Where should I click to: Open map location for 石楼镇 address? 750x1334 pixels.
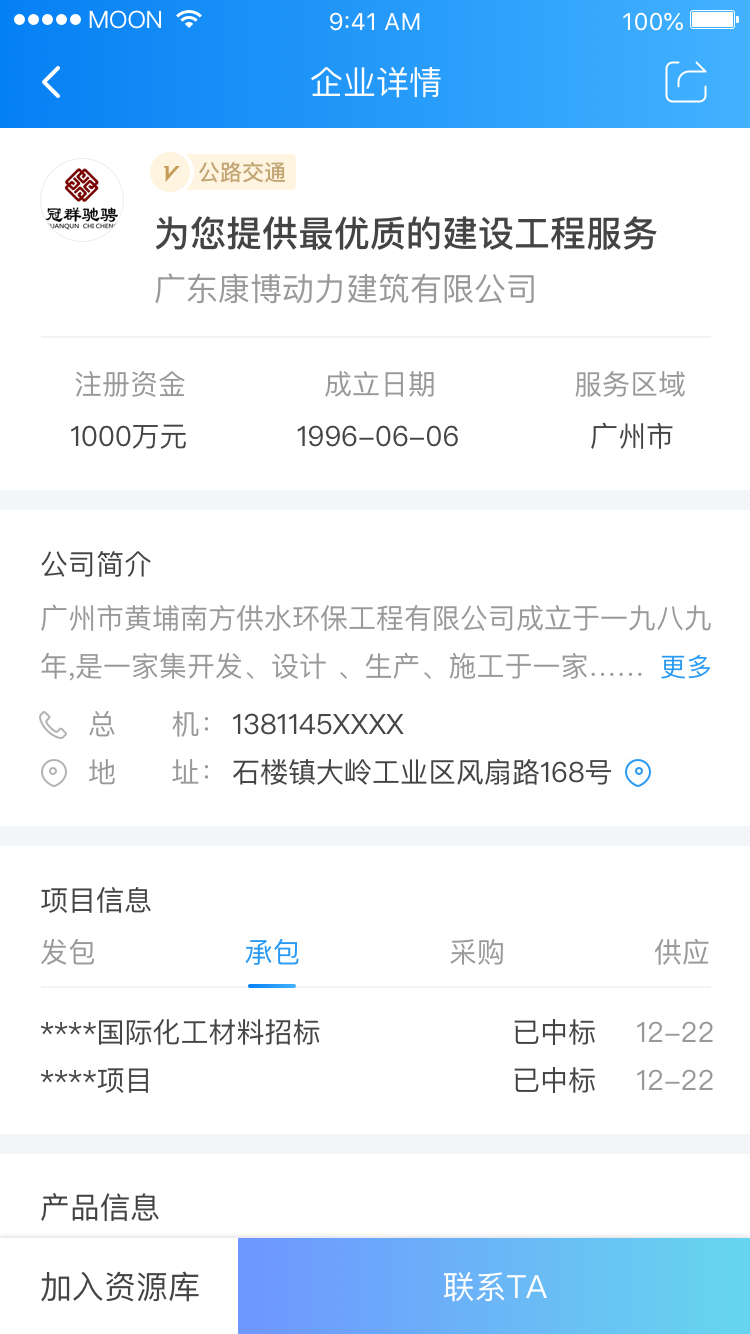pyautogui.click(x=638, y=773)
